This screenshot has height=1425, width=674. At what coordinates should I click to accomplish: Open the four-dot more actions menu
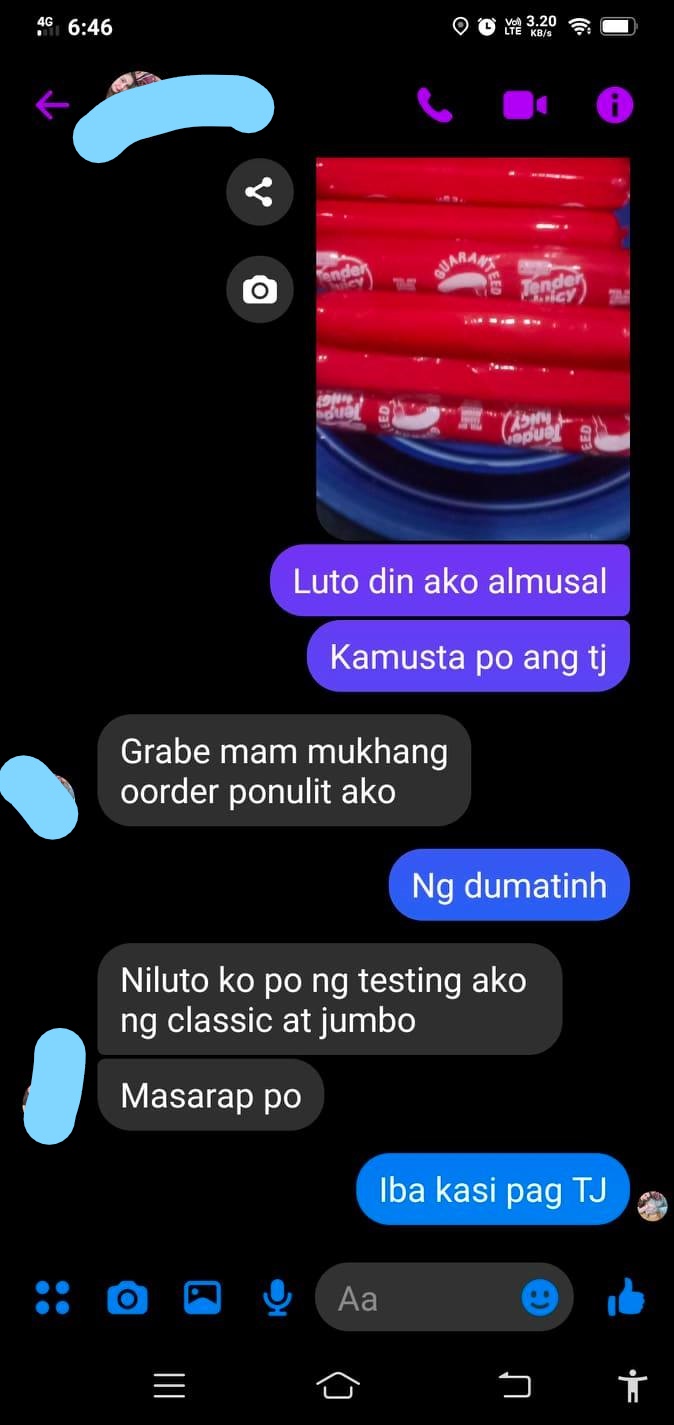click(52, 1297)
